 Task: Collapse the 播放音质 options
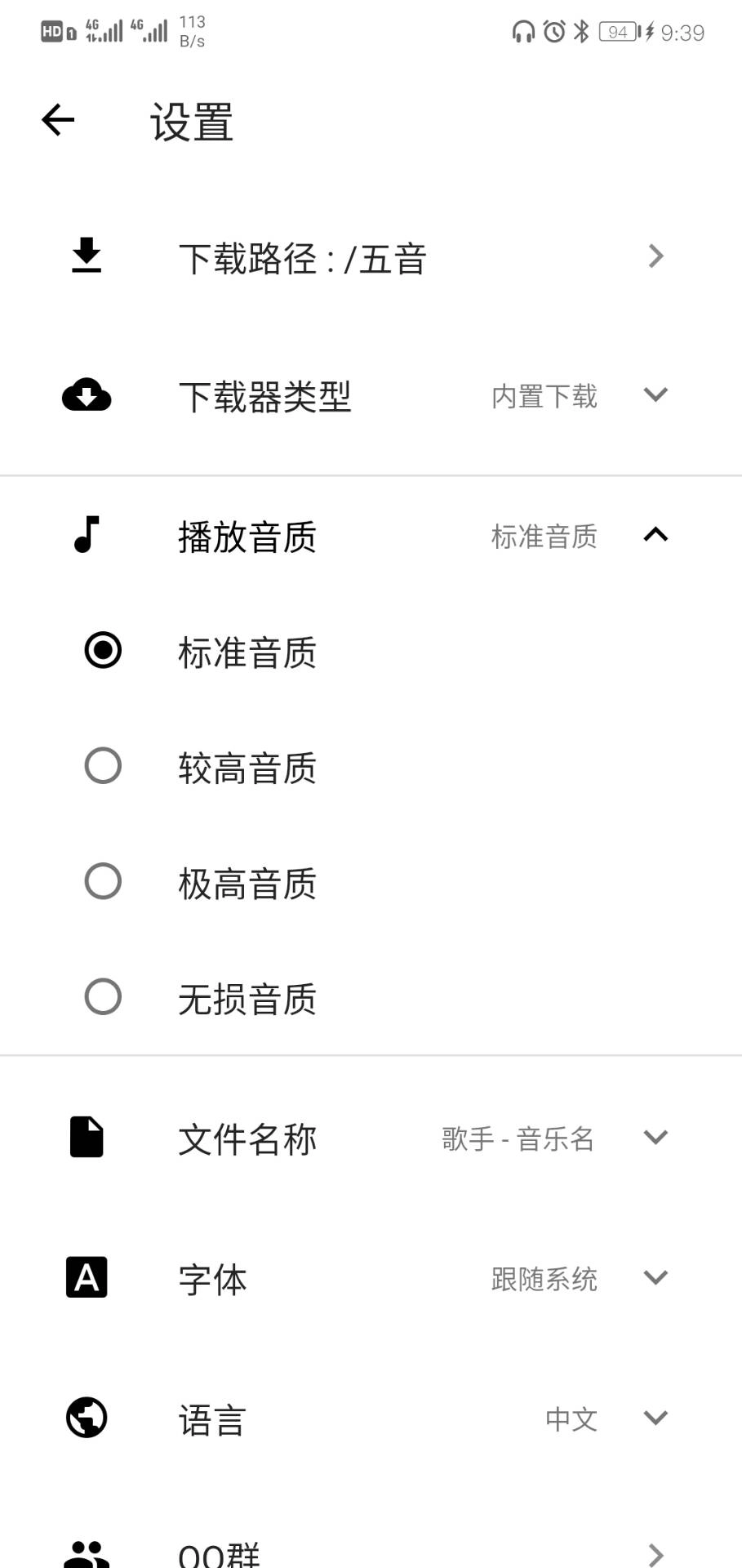pyautogui.click(x=655, y=535)
